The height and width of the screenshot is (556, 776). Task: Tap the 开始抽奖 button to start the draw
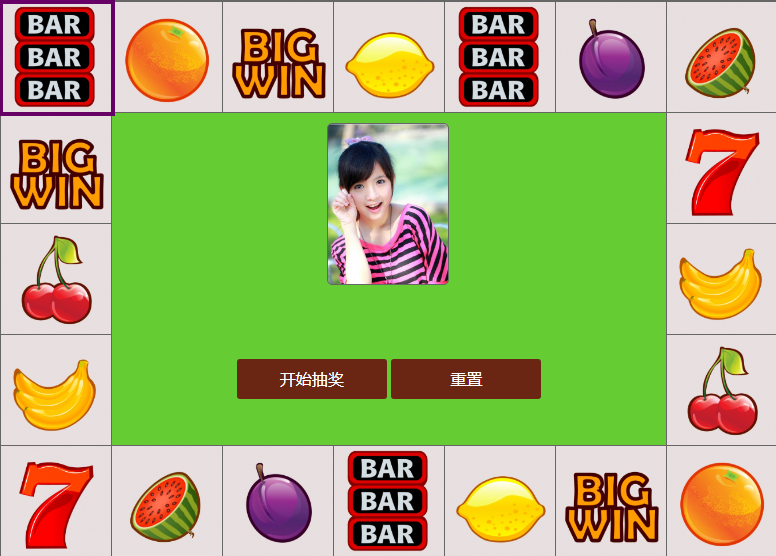[312, 379]
